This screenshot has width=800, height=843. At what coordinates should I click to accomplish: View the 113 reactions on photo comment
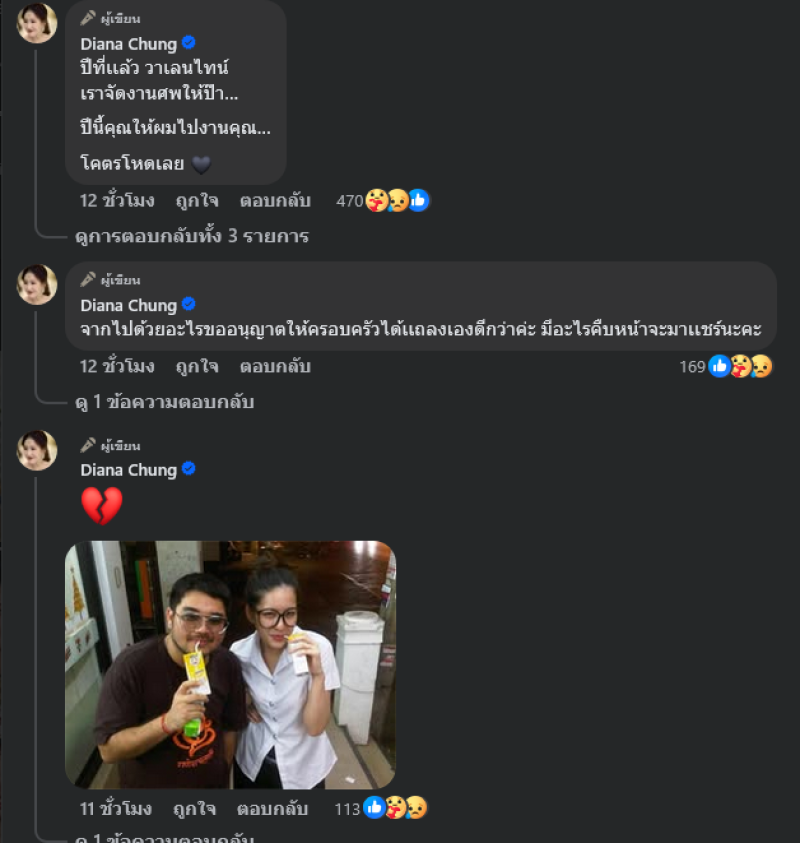click(x=380, y=808)
